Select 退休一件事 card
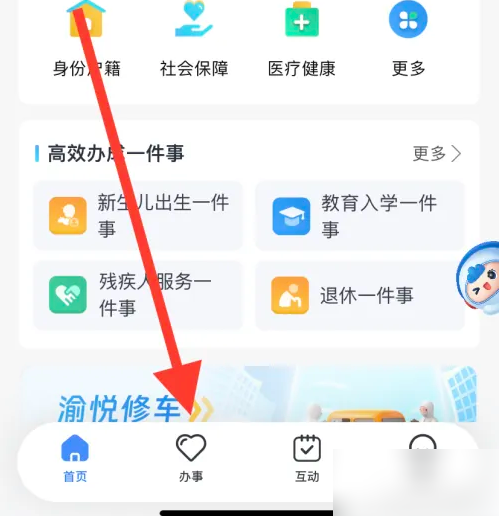 pos(360,295)
